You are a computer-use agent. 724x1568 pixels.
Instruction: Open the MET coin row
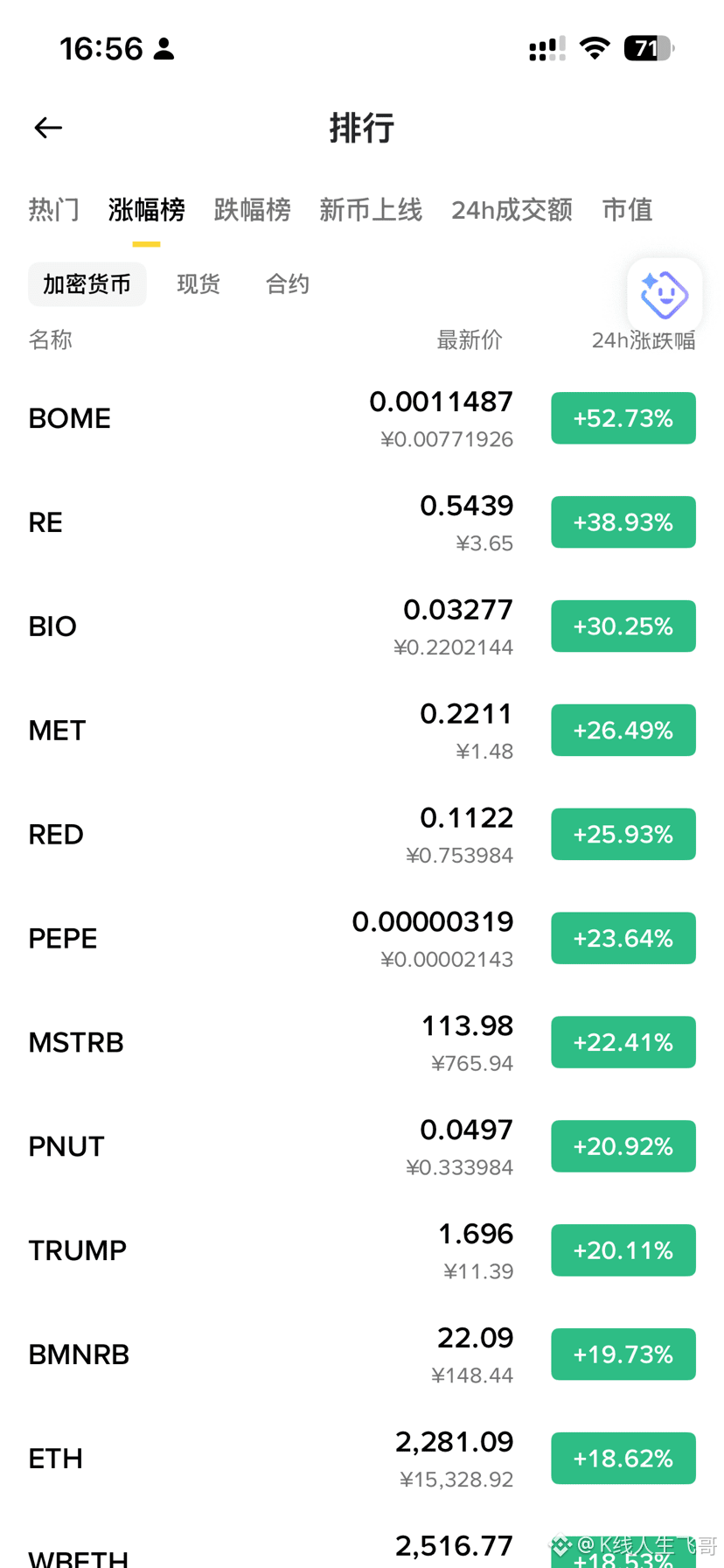pyautogui.click(x=362, y=731)
